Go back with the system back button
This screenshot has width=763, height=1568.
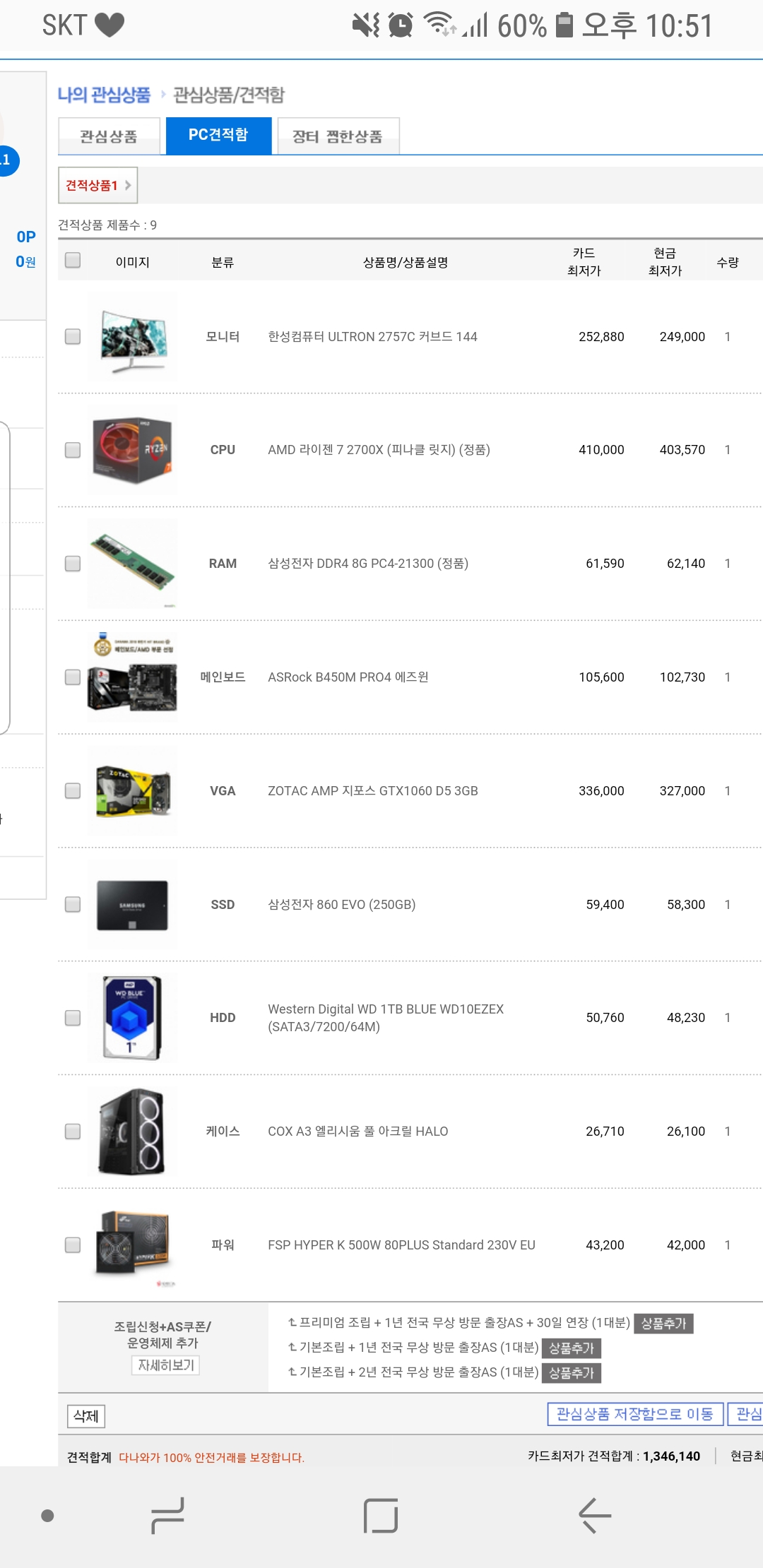[594, 1516]
